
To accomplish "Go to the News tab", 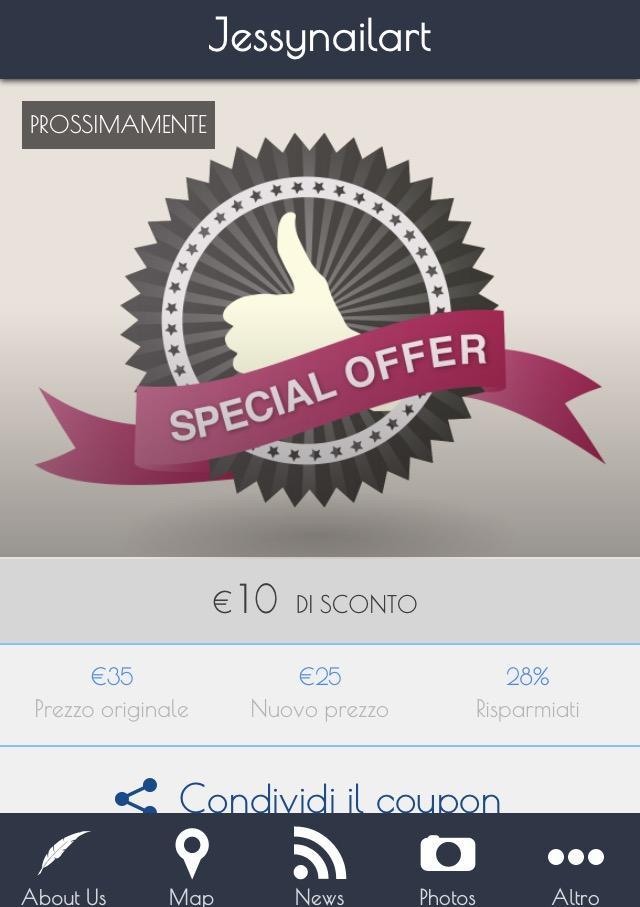I will (320, 866).
